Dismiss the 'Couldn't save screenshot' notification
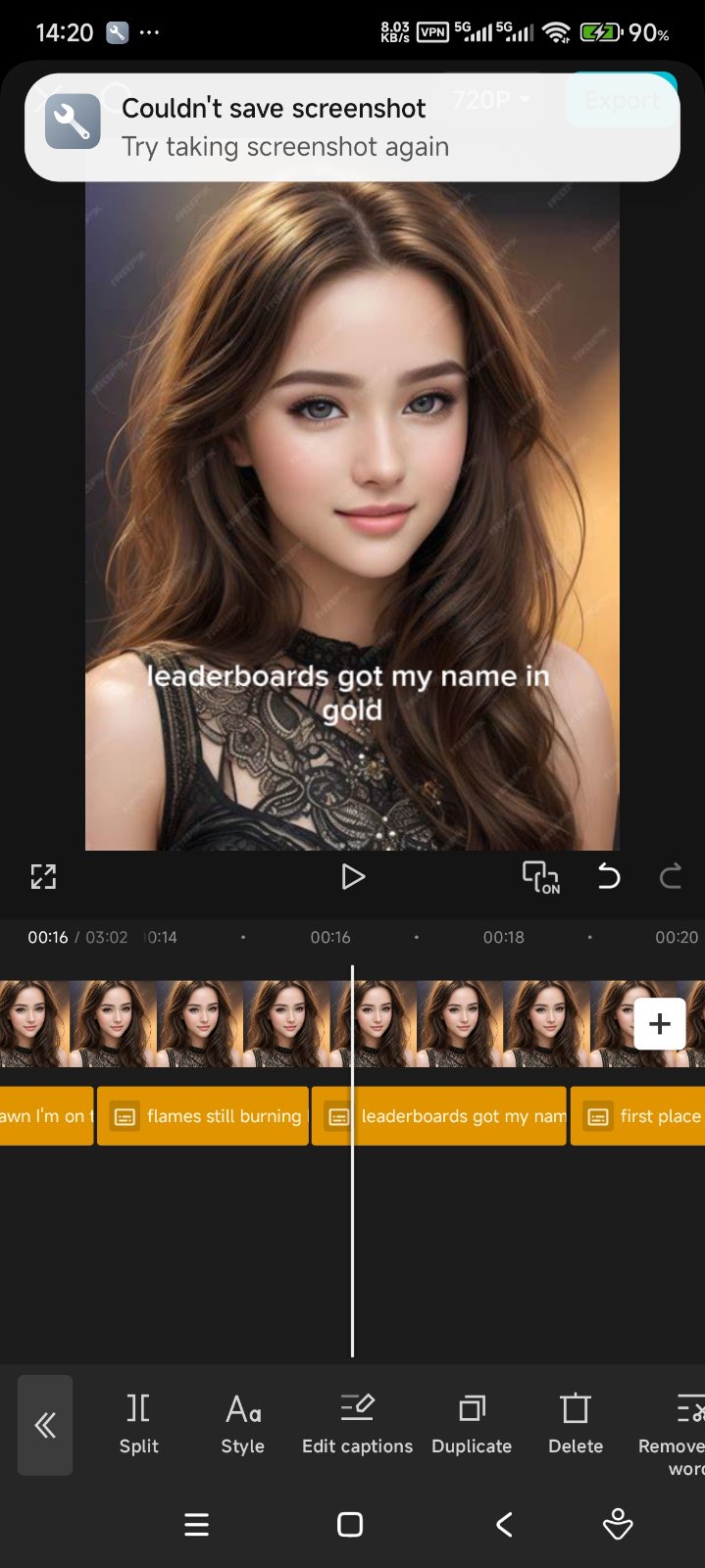The image size is (705, 1568). point(352,127)
